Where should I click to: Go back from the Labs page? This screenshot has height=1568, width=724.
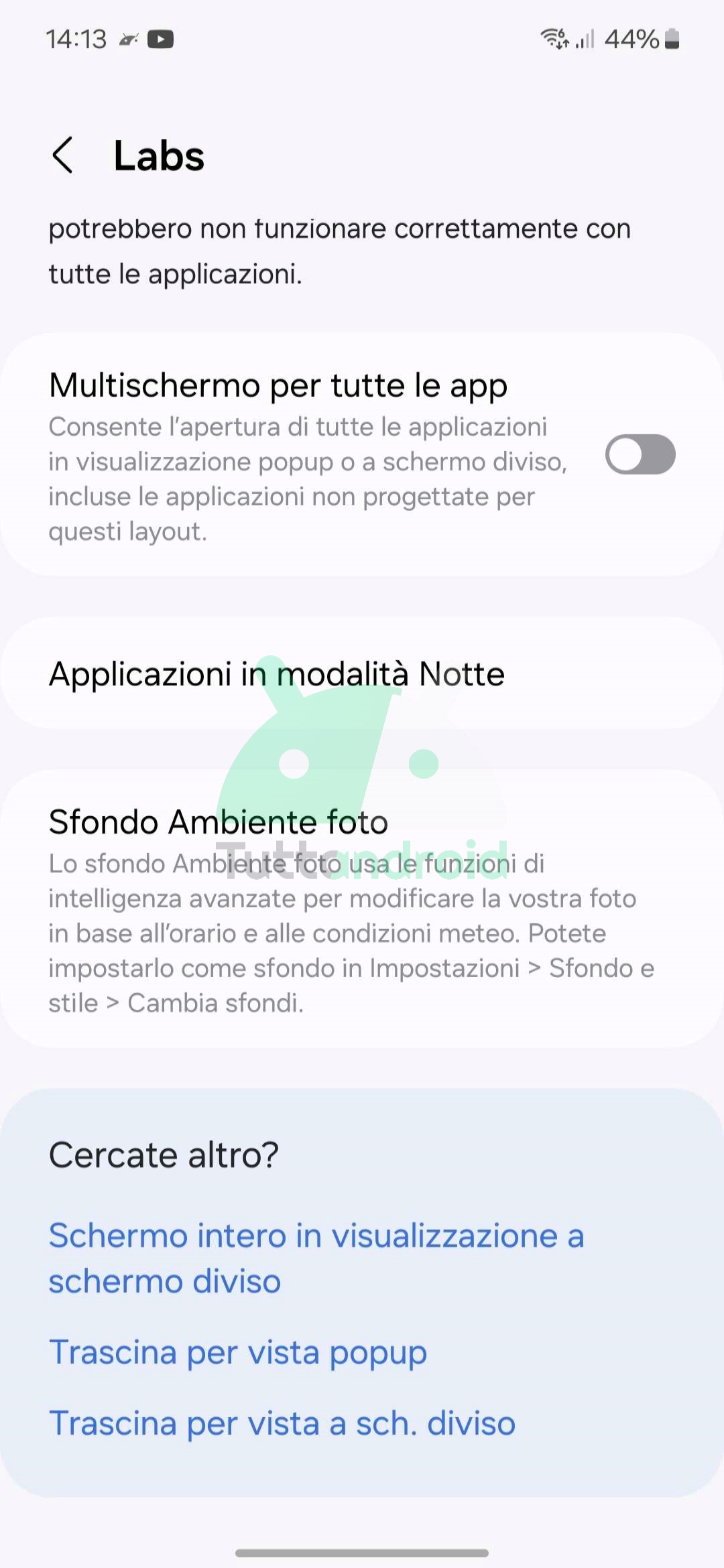(x=62, y=155)
